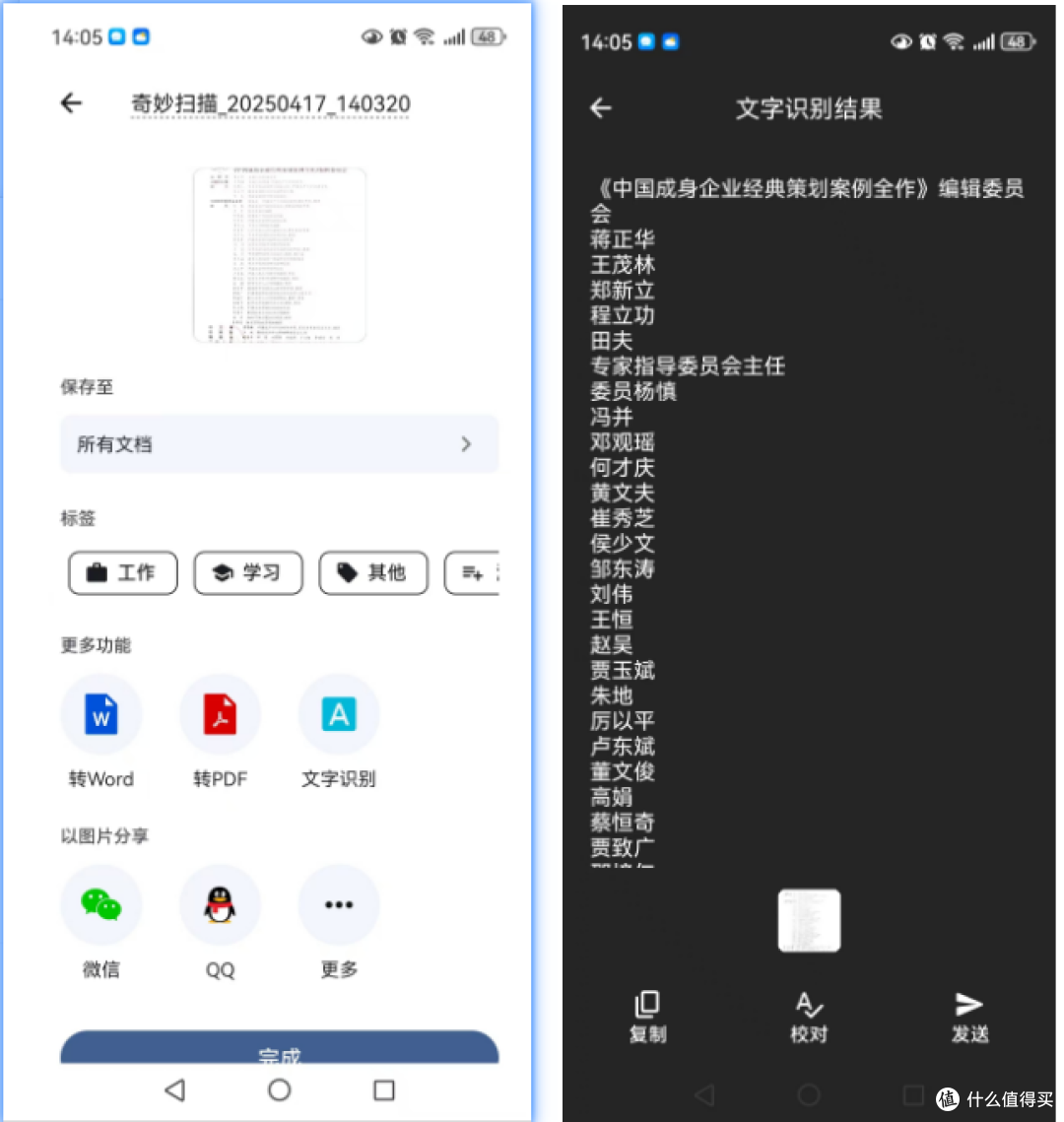1064x1122 pixels.
Task: Send the recognized text via 发送
Action: [969, 1017]
